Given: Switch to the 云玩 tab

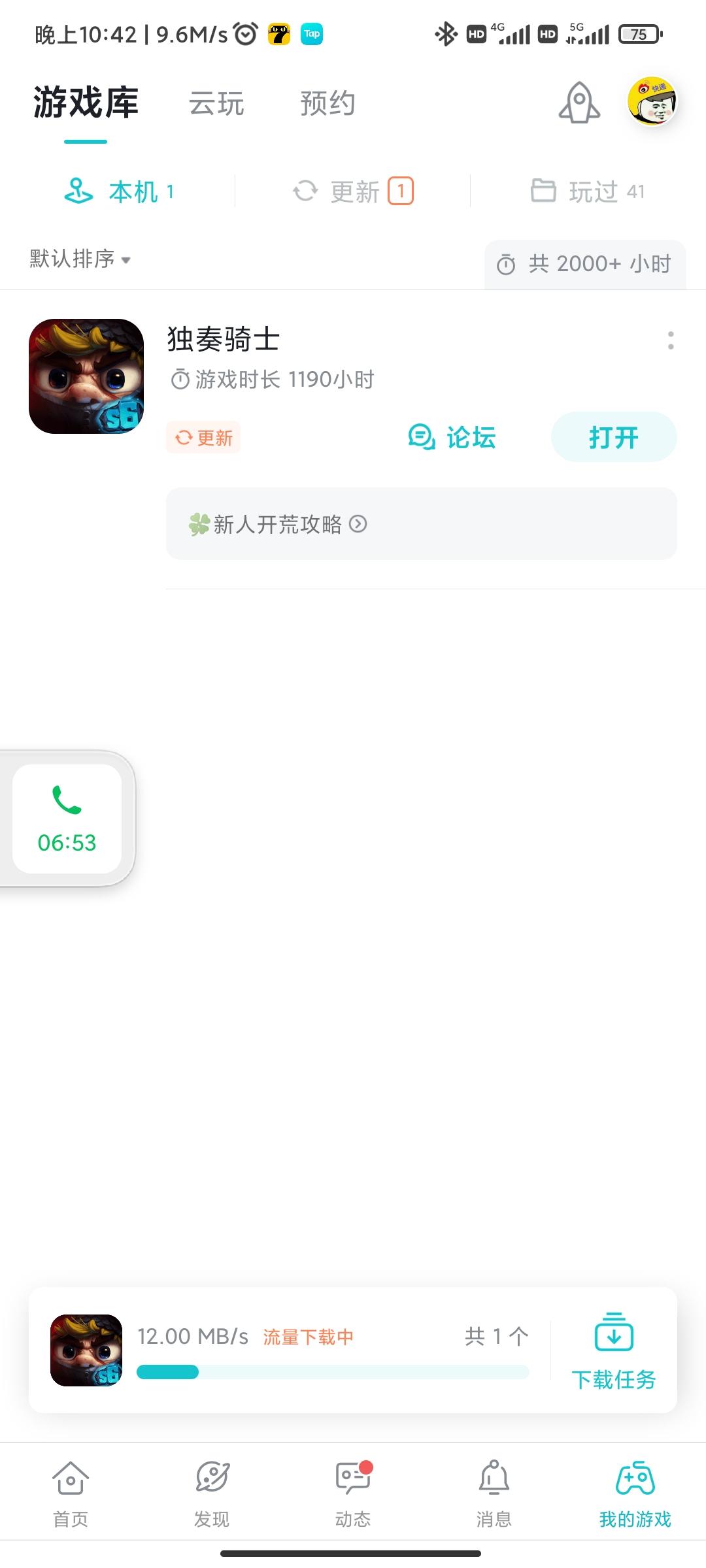Looking at the screenshot, I should coord(216,103).
